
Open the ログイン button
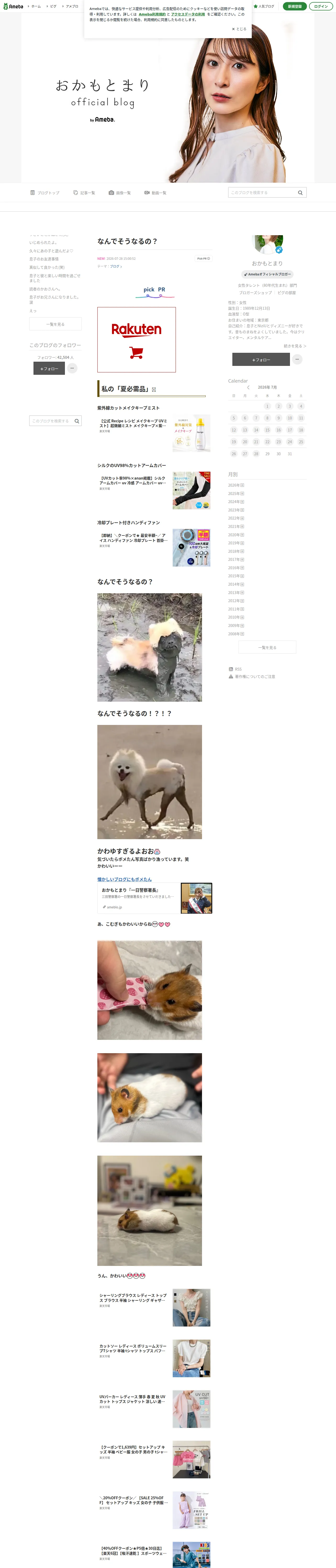pyautogui.click(x=321, y=6)
